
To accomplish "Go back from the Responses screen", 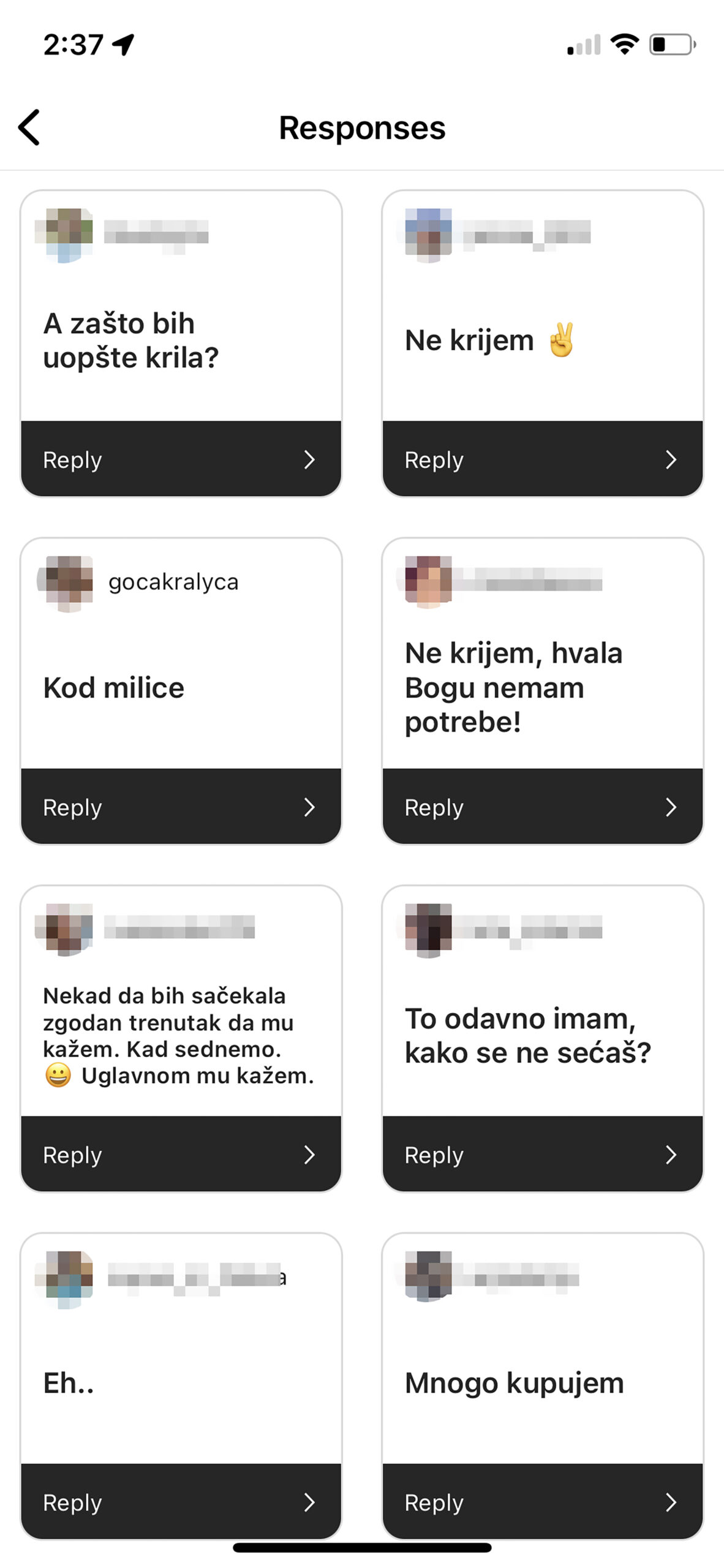I will click(29, 127).
